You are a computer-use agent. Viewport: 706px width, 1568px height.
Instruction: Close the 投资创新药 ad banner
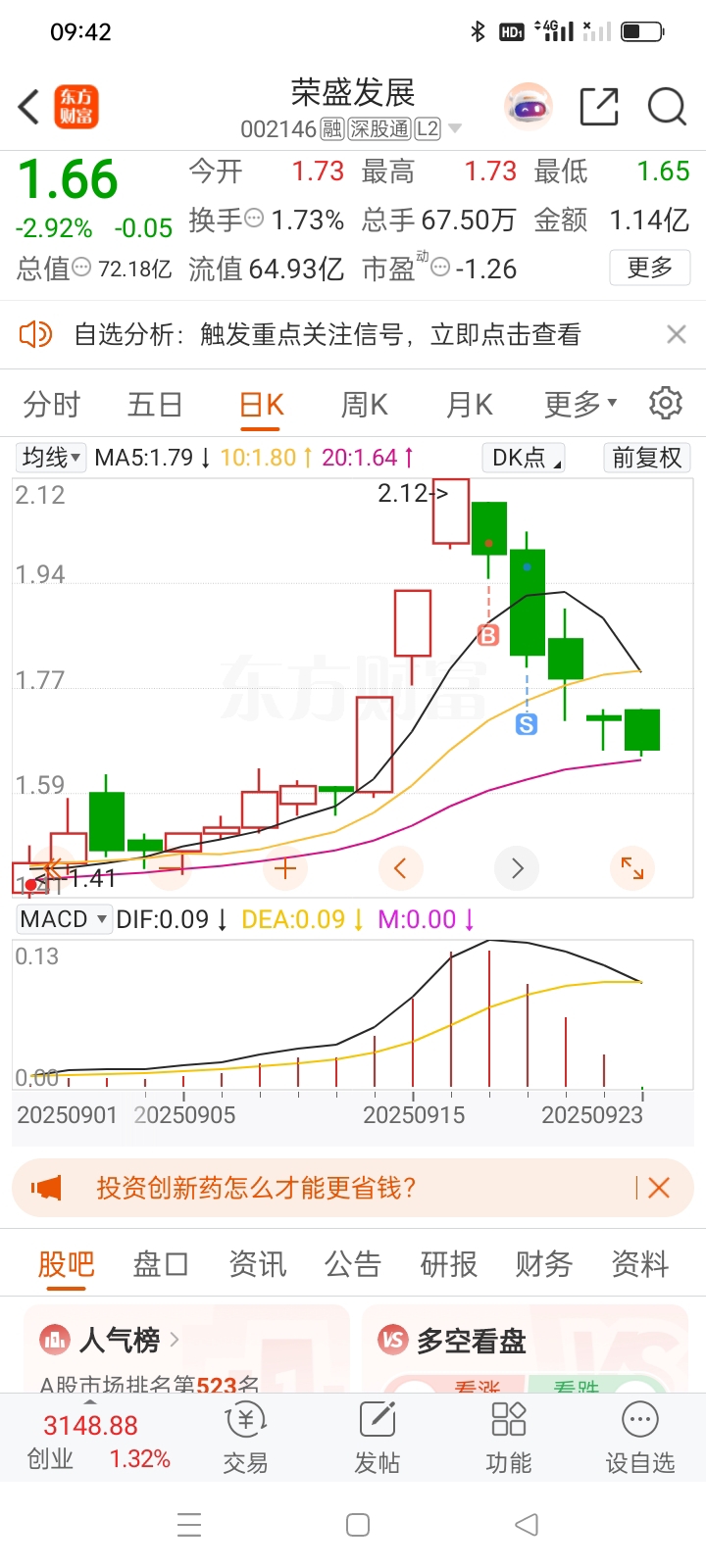[659, 1188]
